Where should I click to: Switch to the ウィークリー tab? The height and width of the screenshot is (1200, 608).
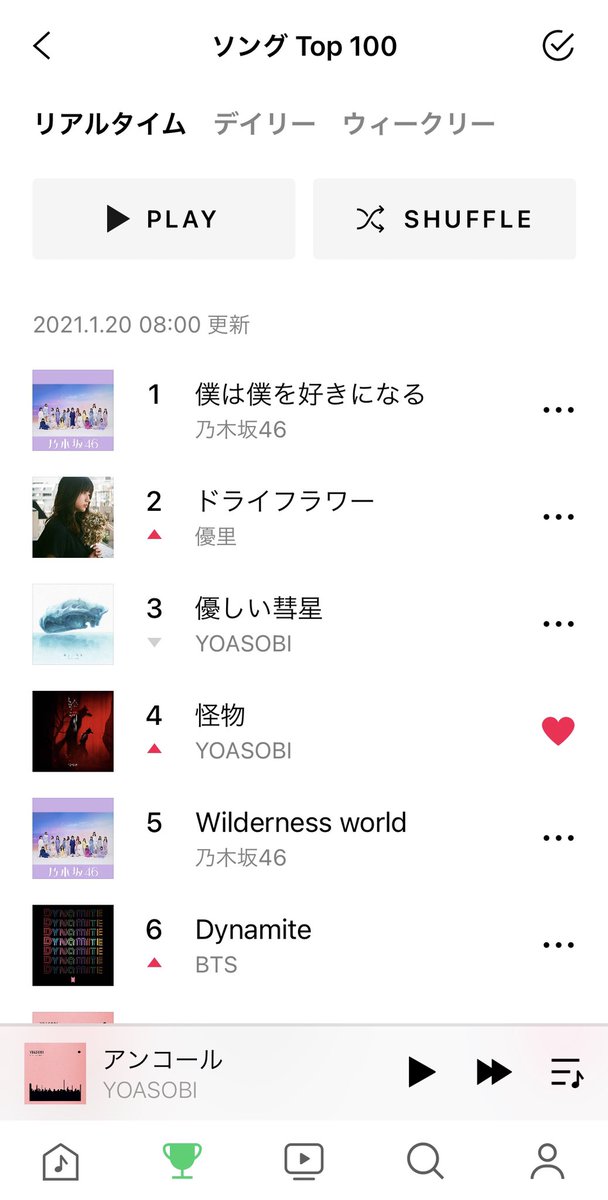[x=419, y=124]
